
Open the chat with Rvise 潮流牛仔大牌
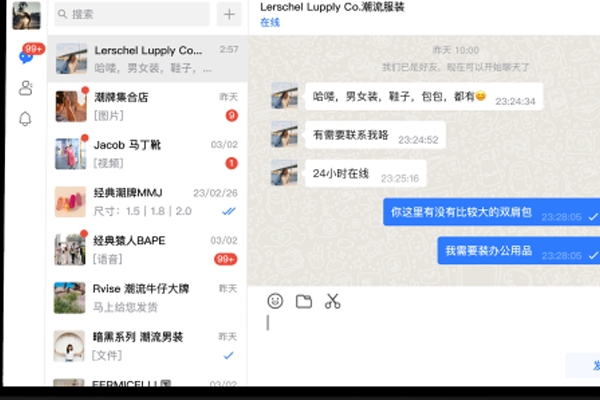[x=147, y=297]
